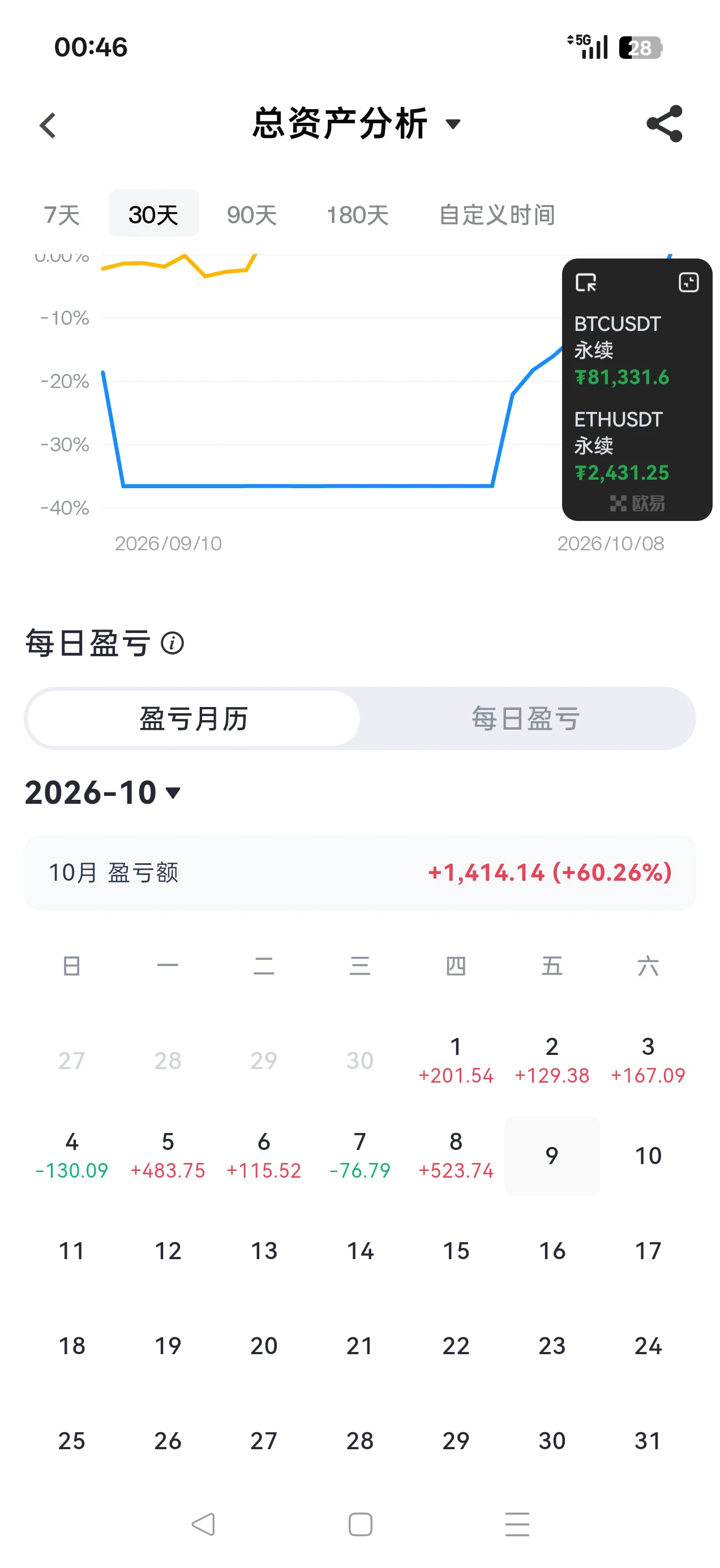Viewport: 720px width, 1568px height.
Task: Select October 5 with +483.75
Action: 168,1155
